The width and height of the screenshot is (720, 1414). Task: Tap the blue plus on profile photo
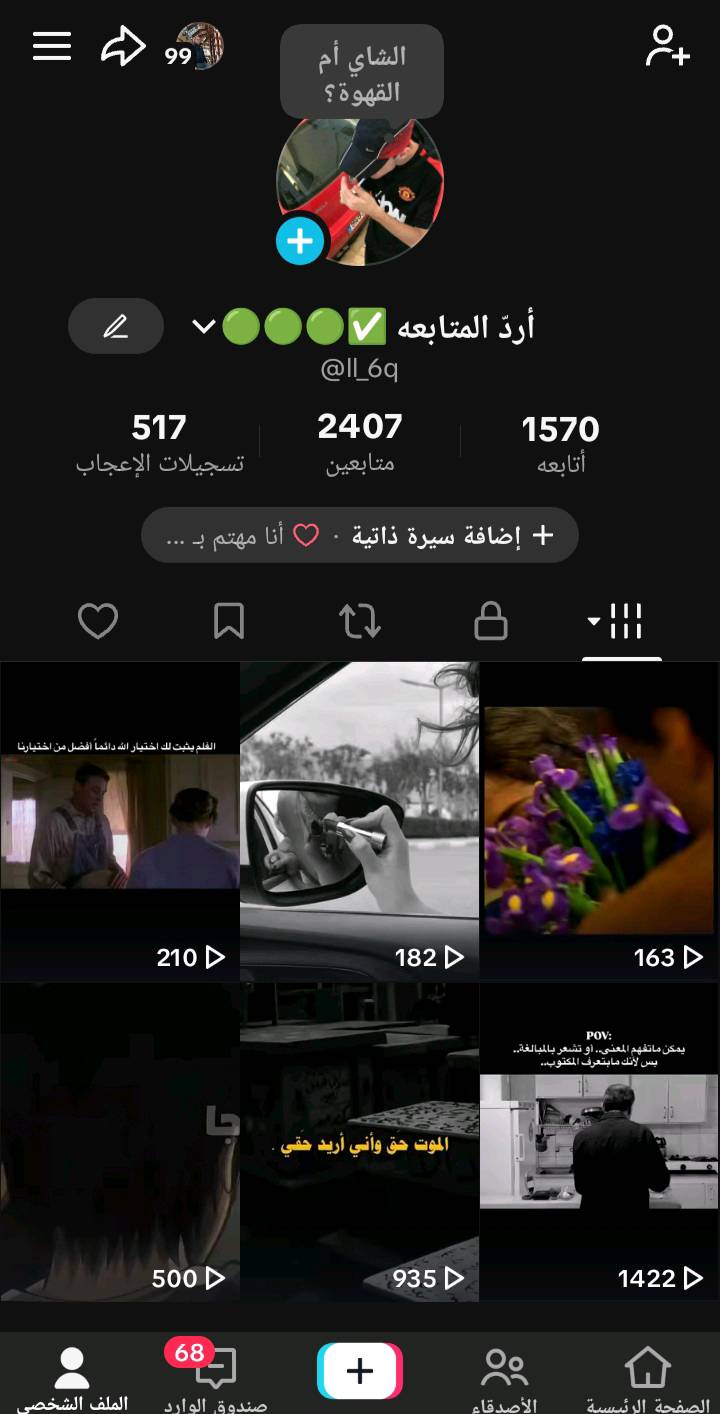[300, 241]
